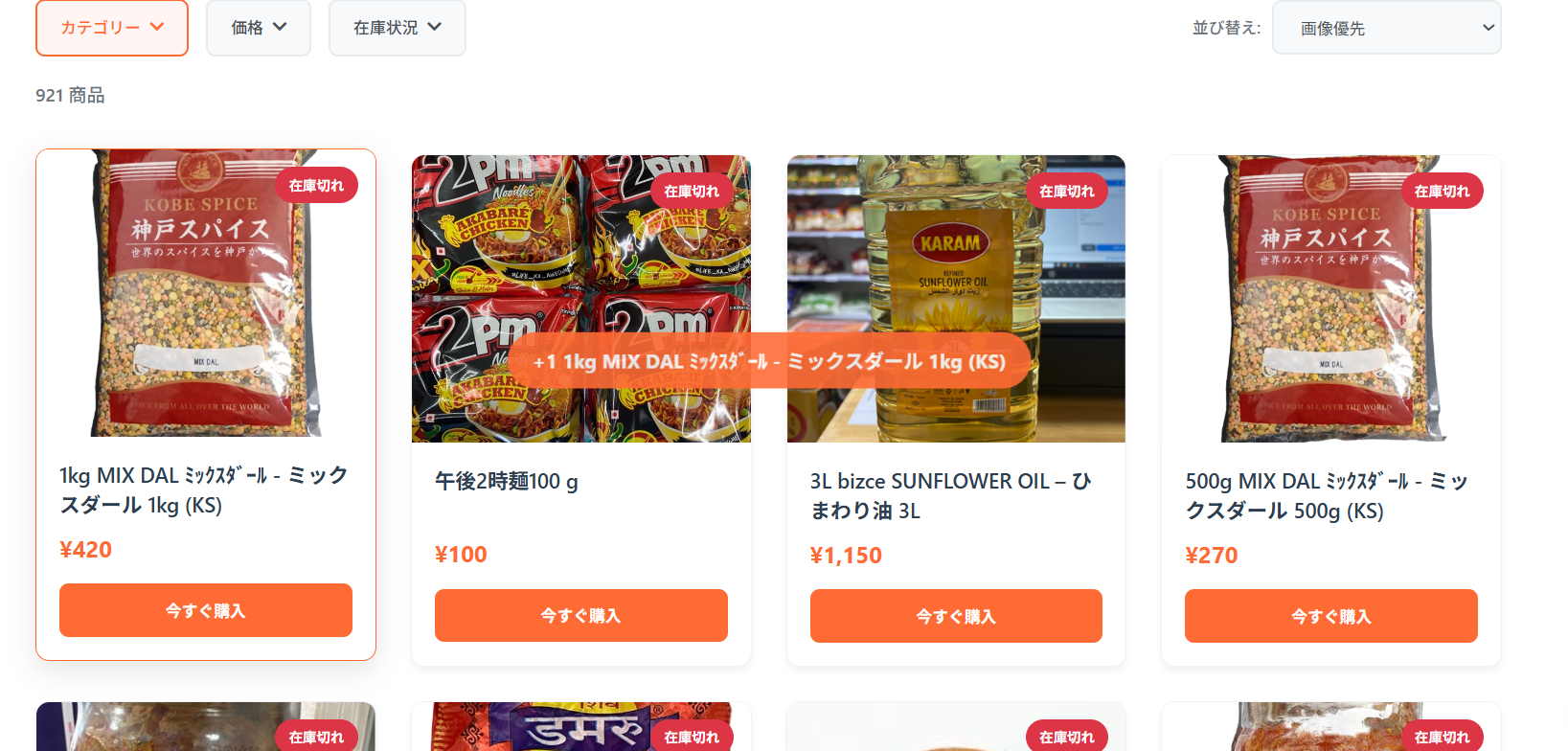
Task: Open the 500g MIX DAL product card
Action: pyautogui.click(x=1326, y=495)
